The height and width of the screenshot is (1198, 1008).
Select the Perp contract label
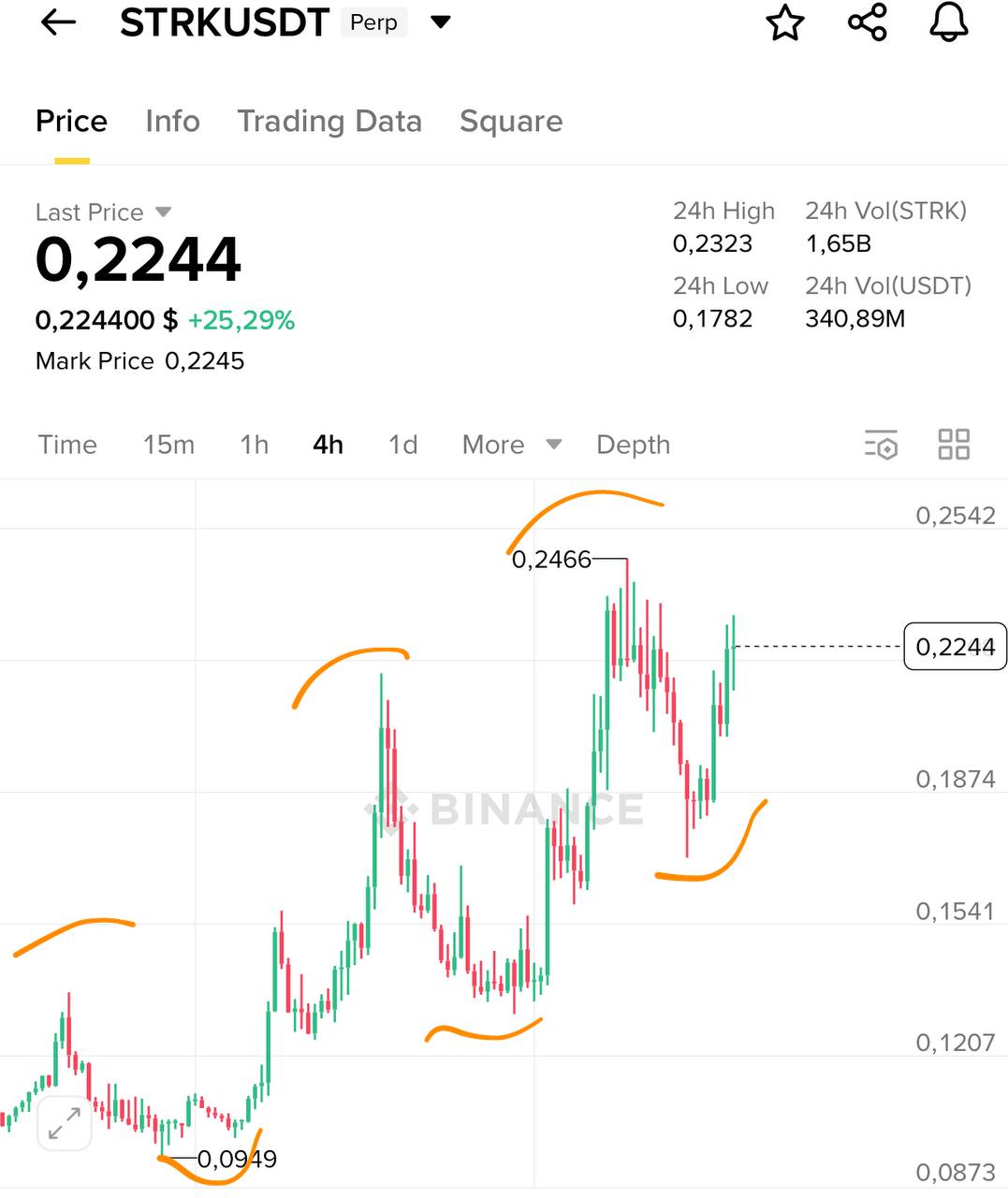(x=373, y=23)
